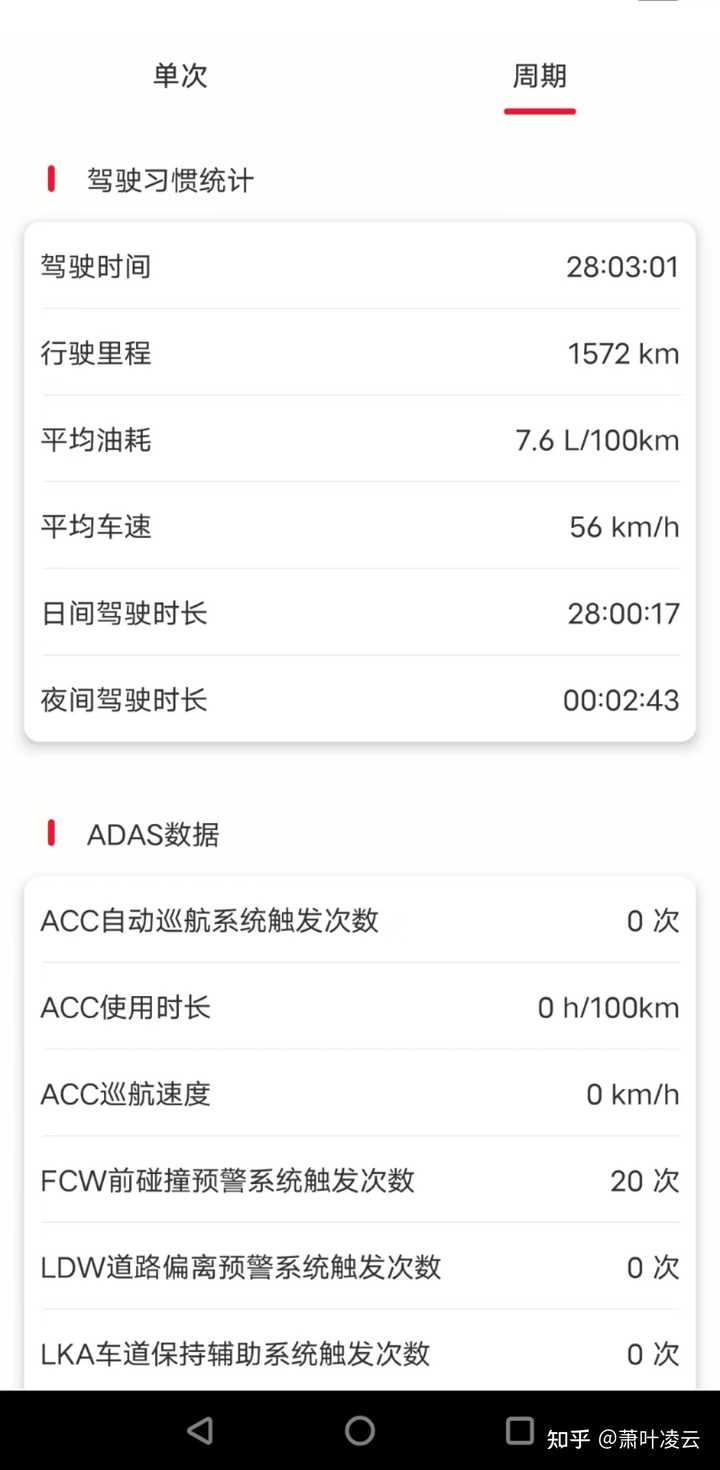Select the LKA车道保持辅助系统 entry
The width and height of the screenshot is (720, 1470).
click(x=360, y=1354)
